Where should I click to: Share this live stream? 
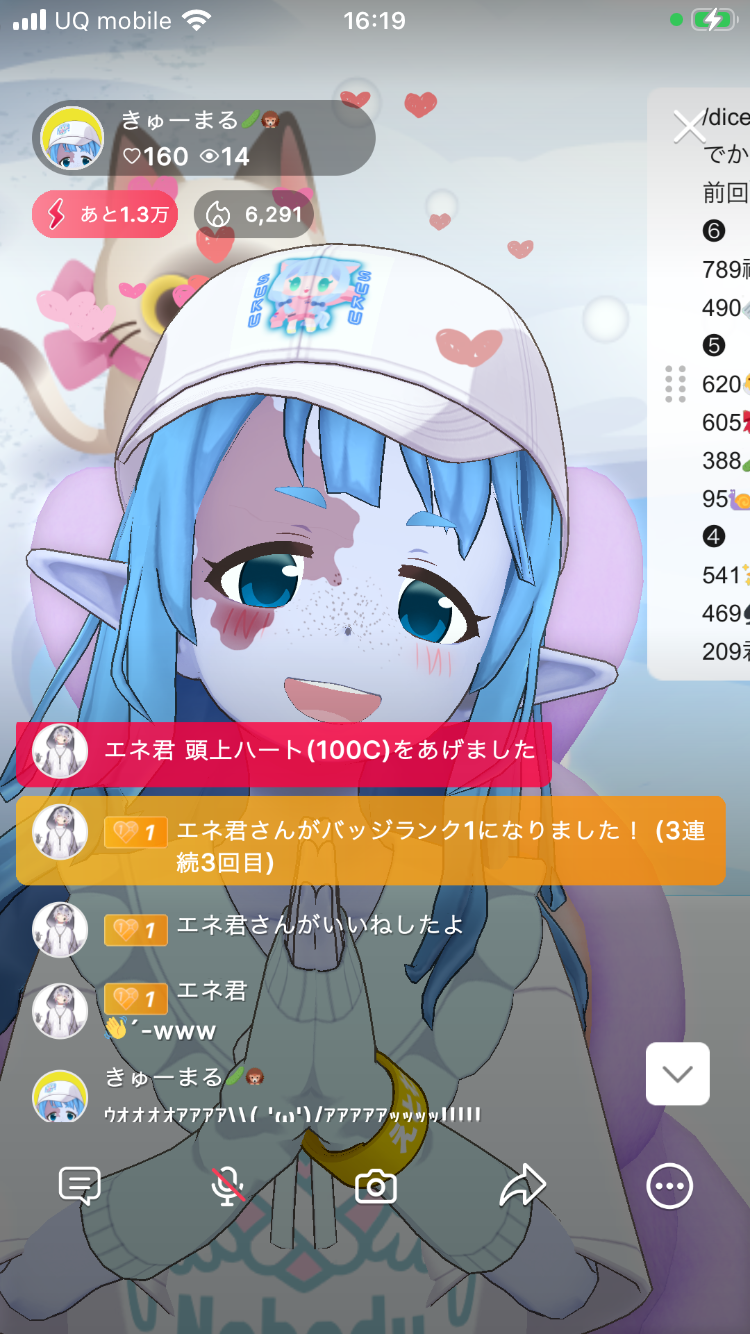coord(522,1186)
